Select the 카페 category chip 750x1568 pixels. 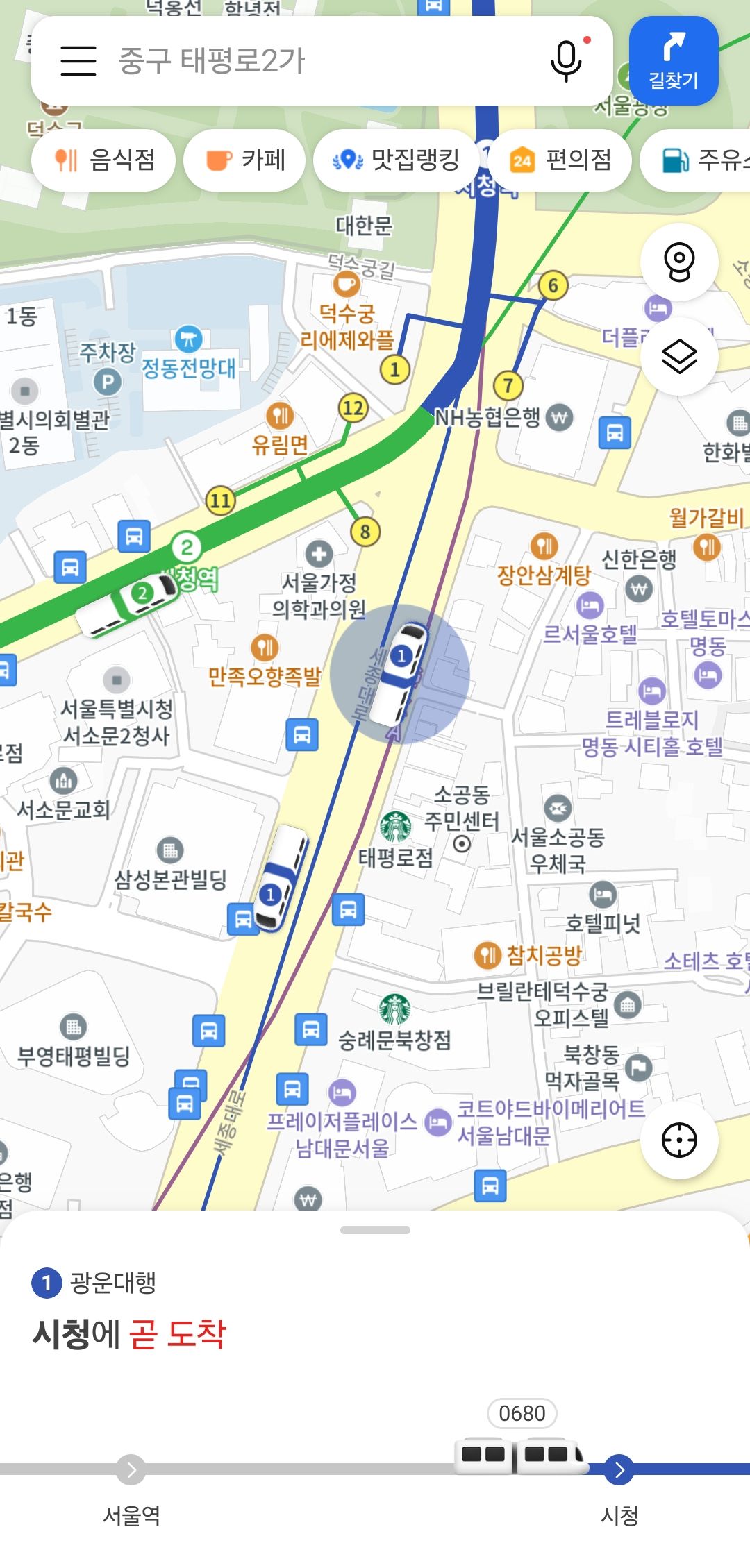244,160
